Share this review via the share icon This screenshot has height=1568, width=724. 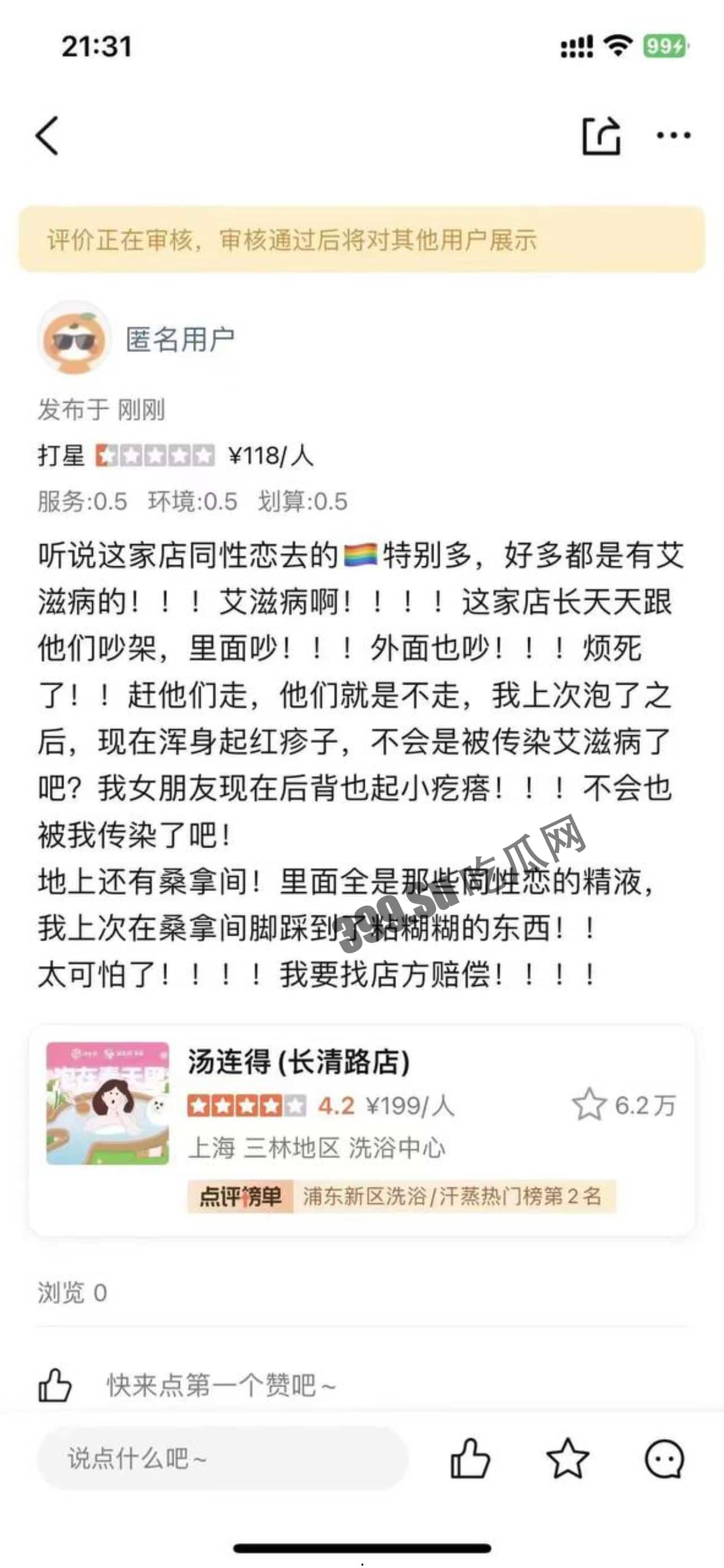602,135
